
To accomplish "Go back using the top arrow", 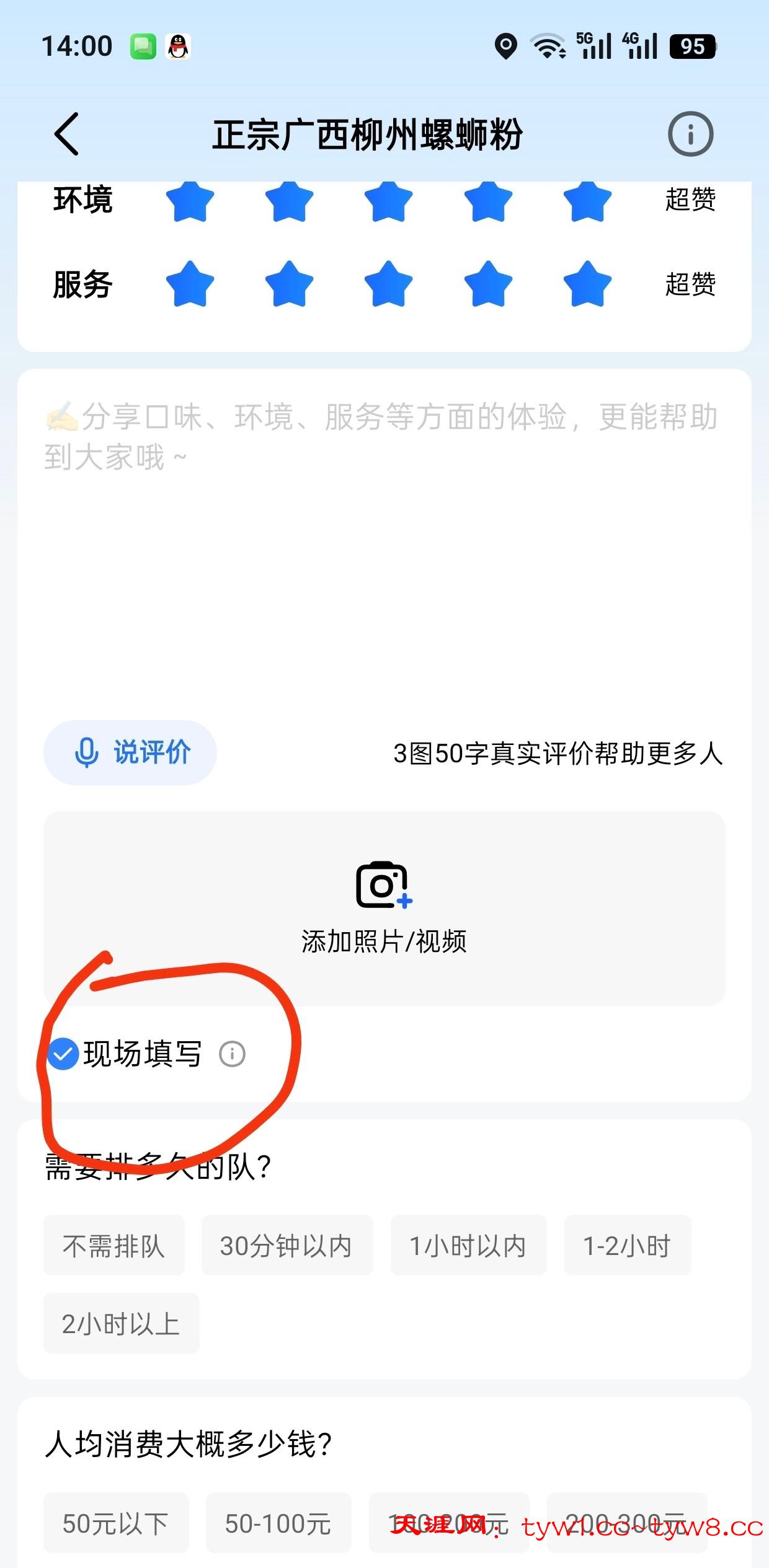I will (x=67, y=134).
